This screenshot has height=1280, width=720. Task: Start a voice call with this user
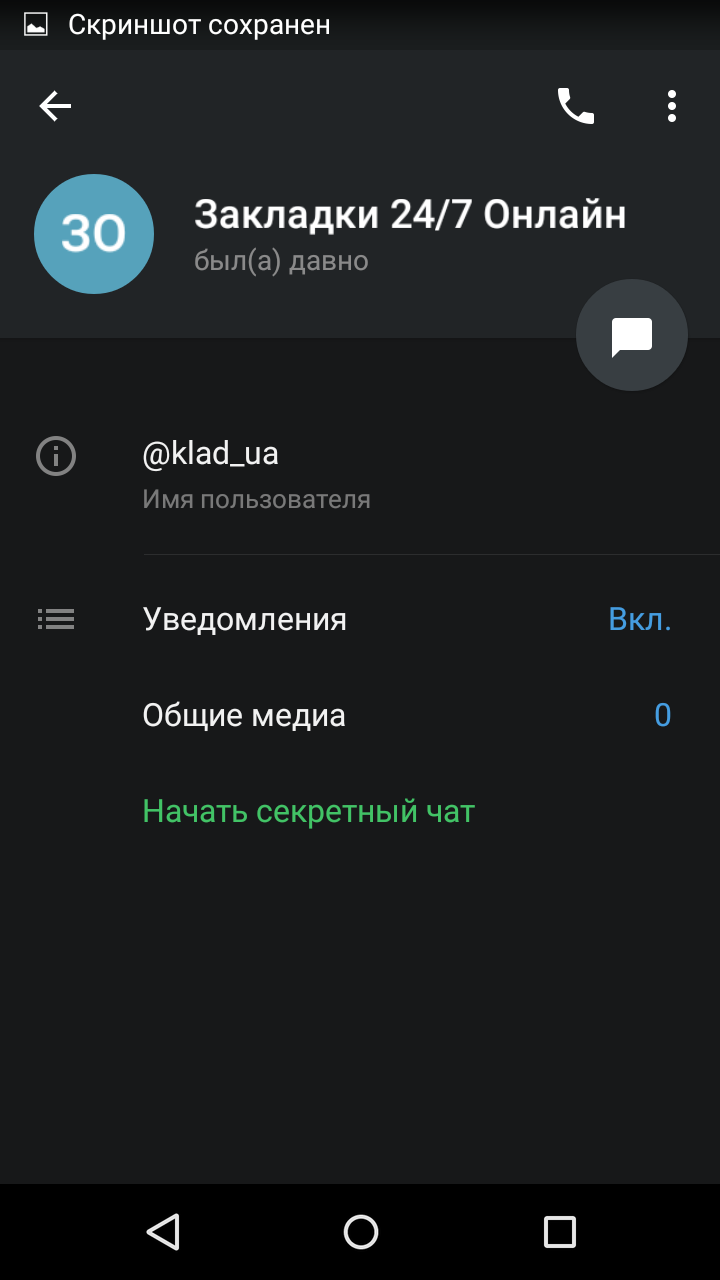pyautogui.click(x=575, y=106)
